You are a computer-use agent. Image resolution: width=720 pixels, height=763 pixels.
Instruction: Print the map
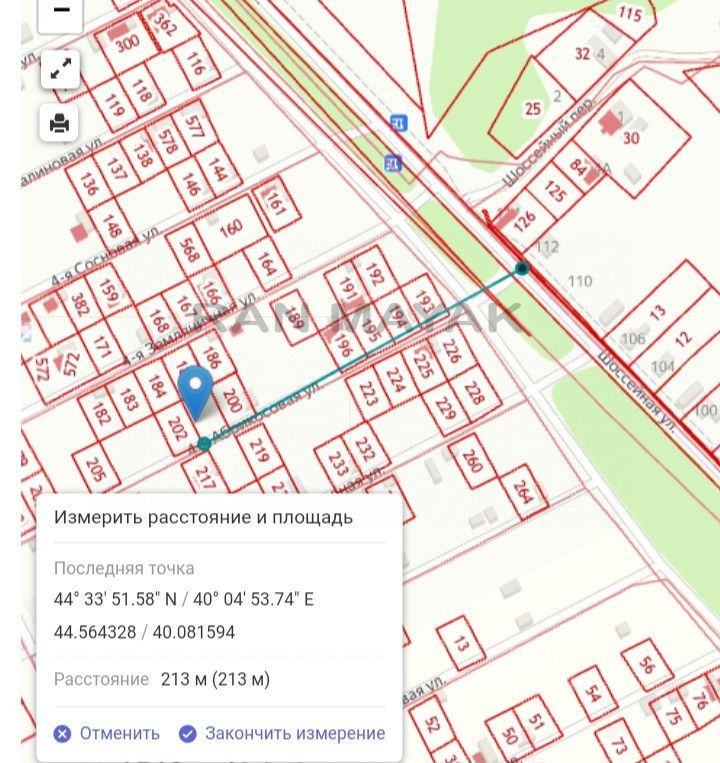coord(61,124)
